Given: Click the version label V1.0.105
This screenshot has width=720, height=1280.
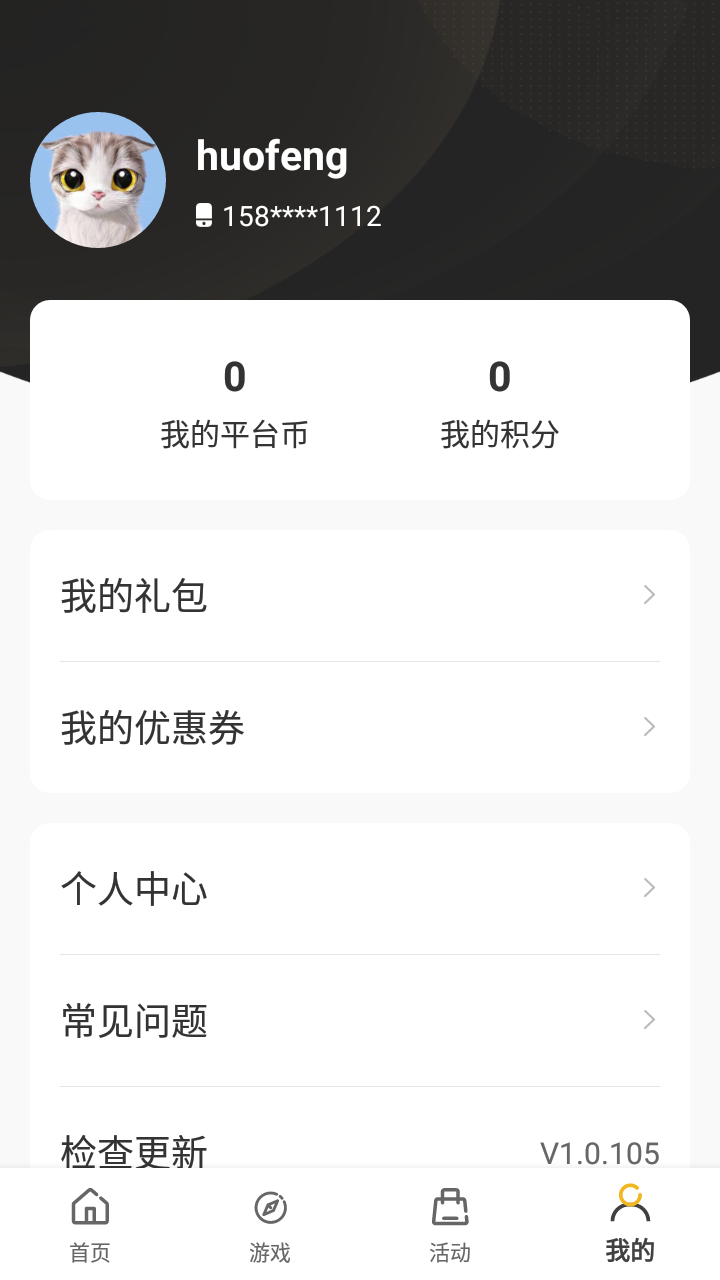Looking at the screenshot, I should [599, 1152].
